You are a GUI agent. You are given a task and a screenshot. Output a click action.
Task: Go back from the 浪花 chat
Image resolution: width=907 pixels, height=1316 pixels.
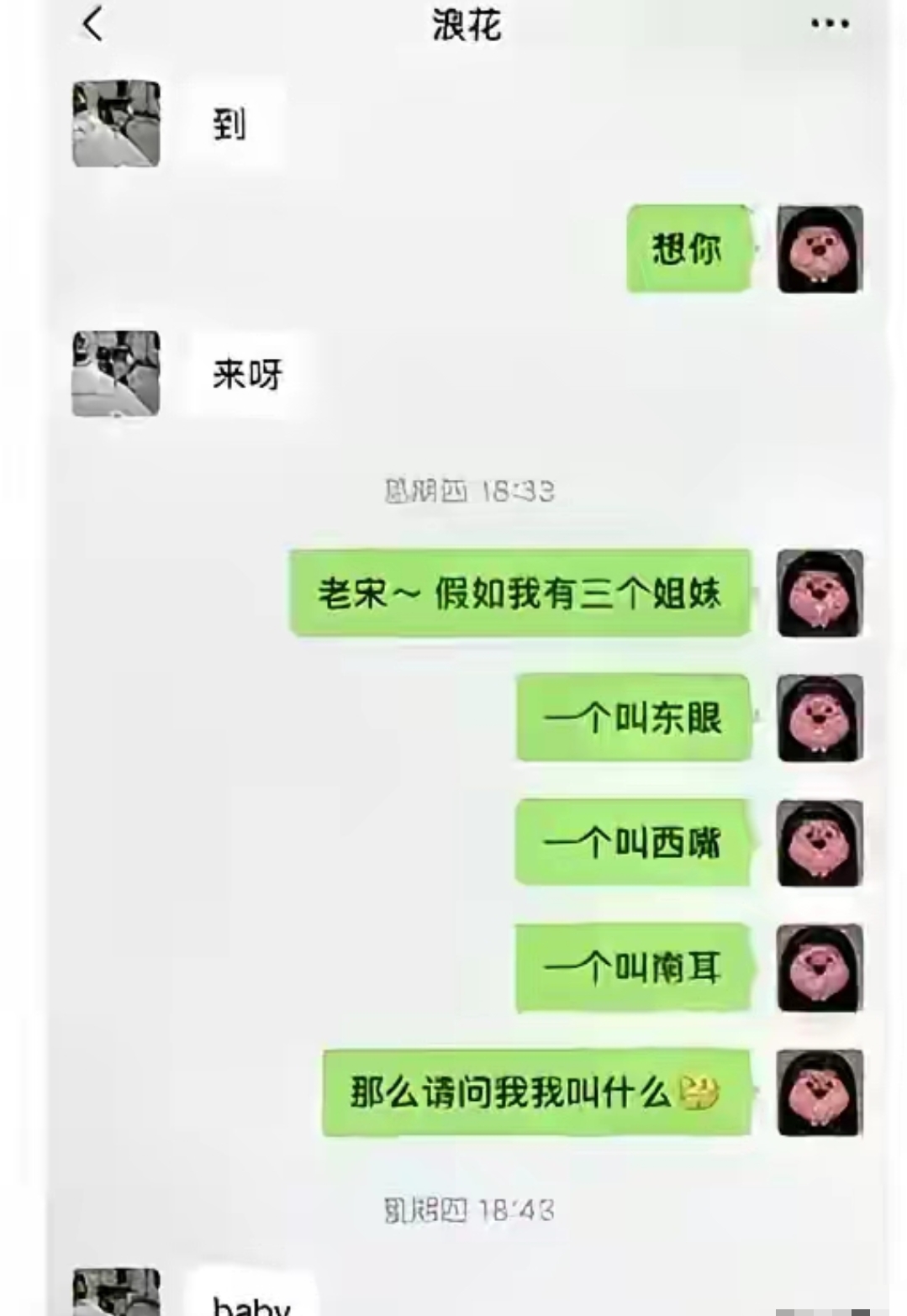[93, 24]
